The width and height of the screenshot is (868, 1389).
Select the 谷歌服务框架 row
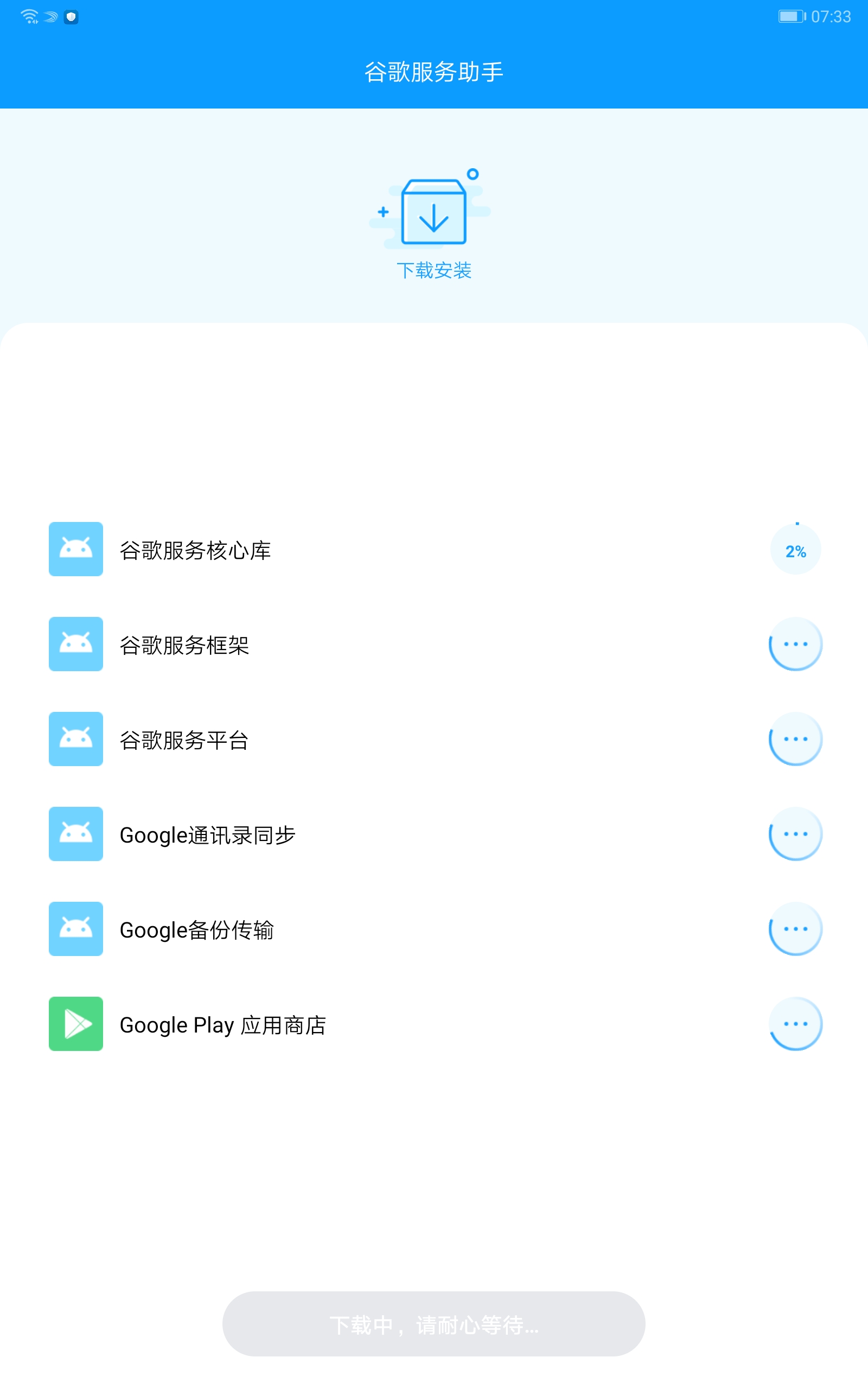pyautogui.click(x=434, y=644)
